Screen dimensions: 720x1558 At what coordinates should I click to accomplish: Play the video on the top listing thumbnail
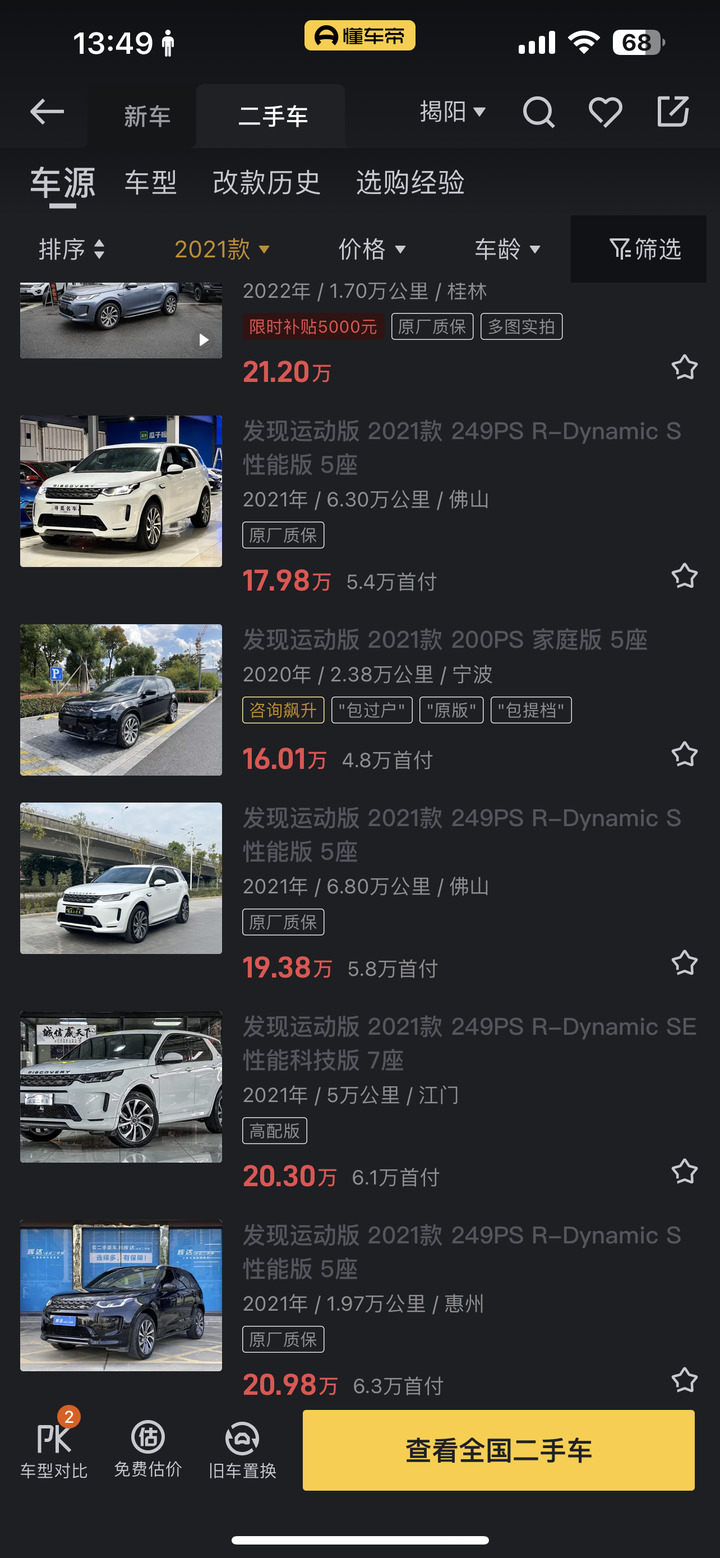tap(203, 339)
